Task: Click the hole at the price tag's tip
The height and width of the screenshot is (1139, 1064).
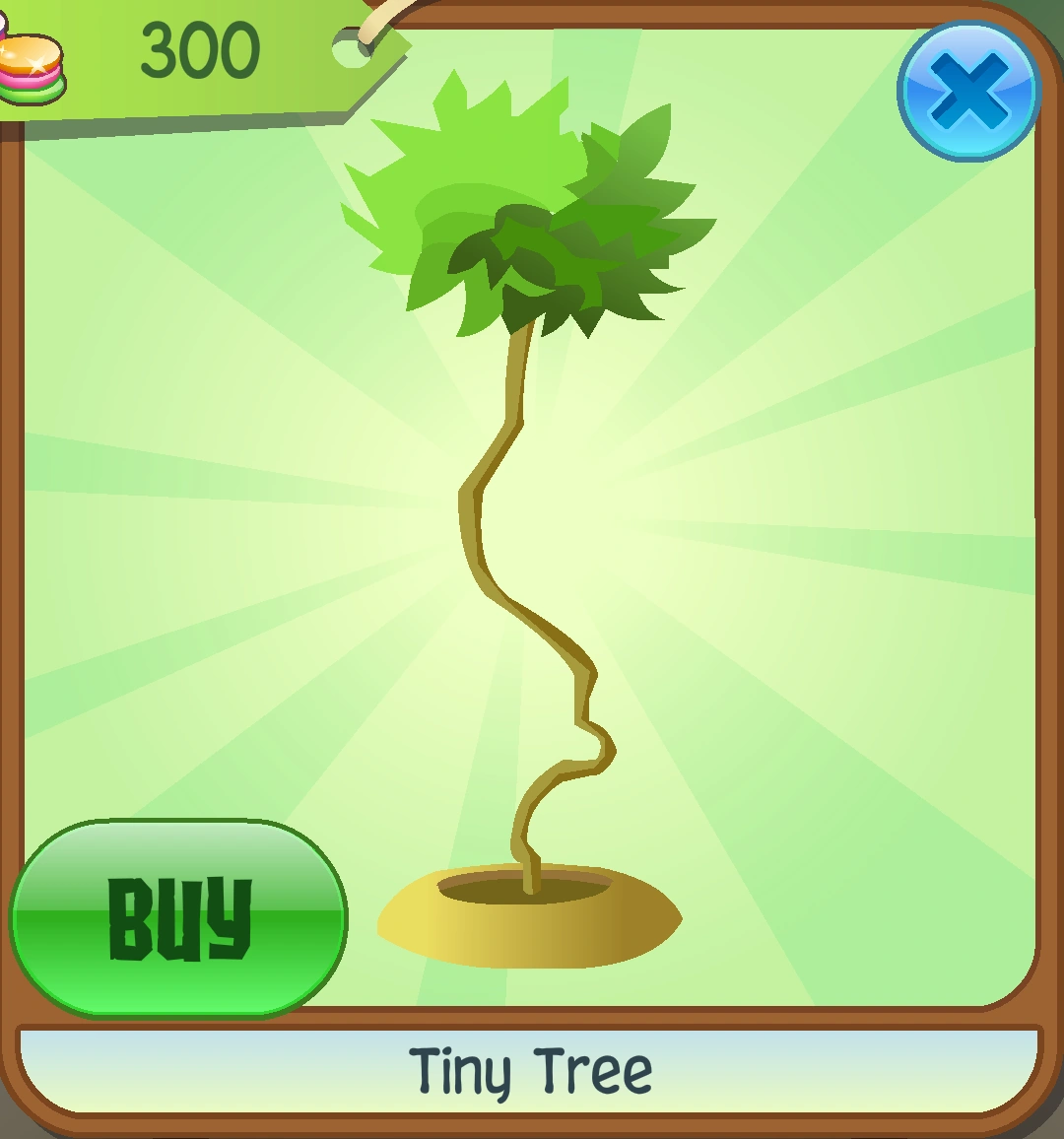Action: coord(350,49)
